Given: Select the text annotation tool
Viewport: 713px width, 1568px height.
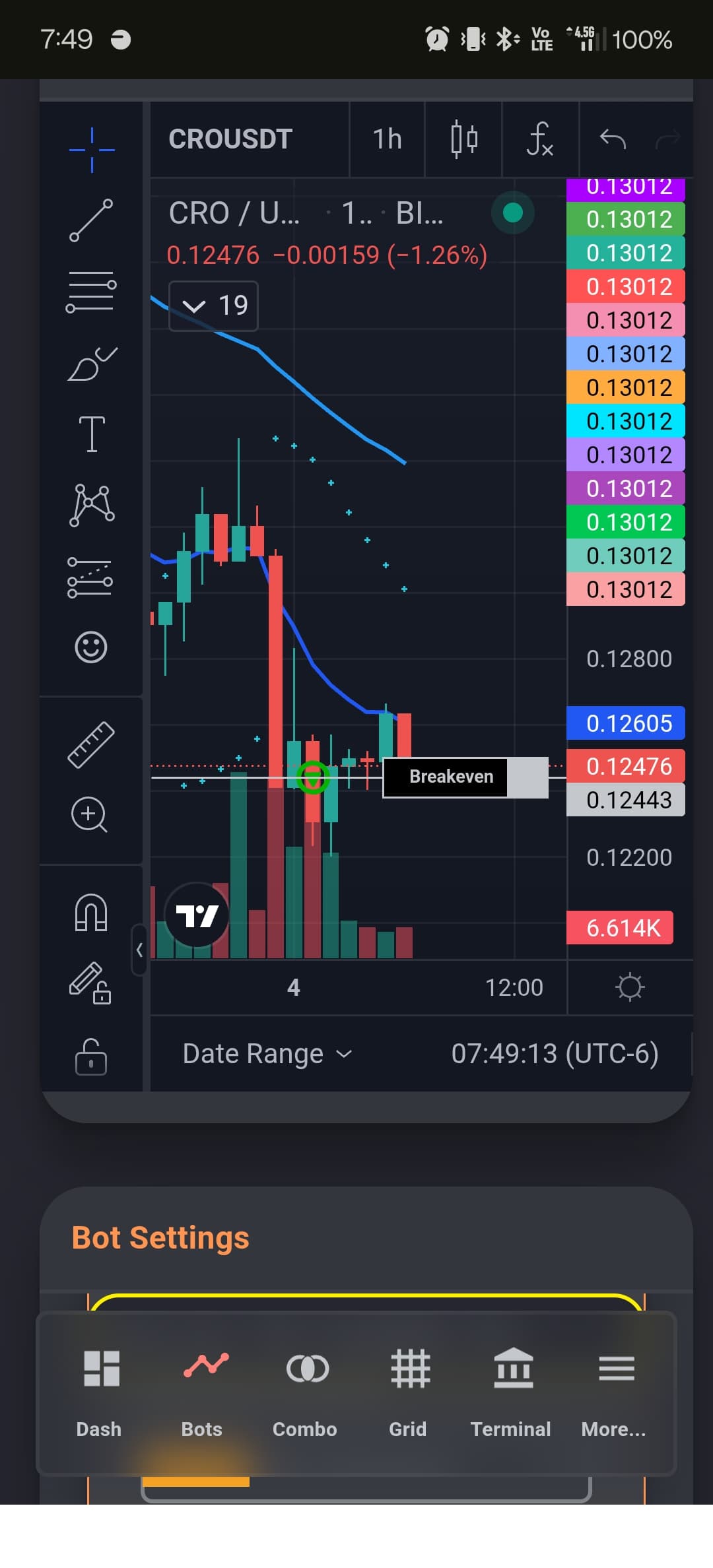Looking at the screenshot, I should click(92, 434).
